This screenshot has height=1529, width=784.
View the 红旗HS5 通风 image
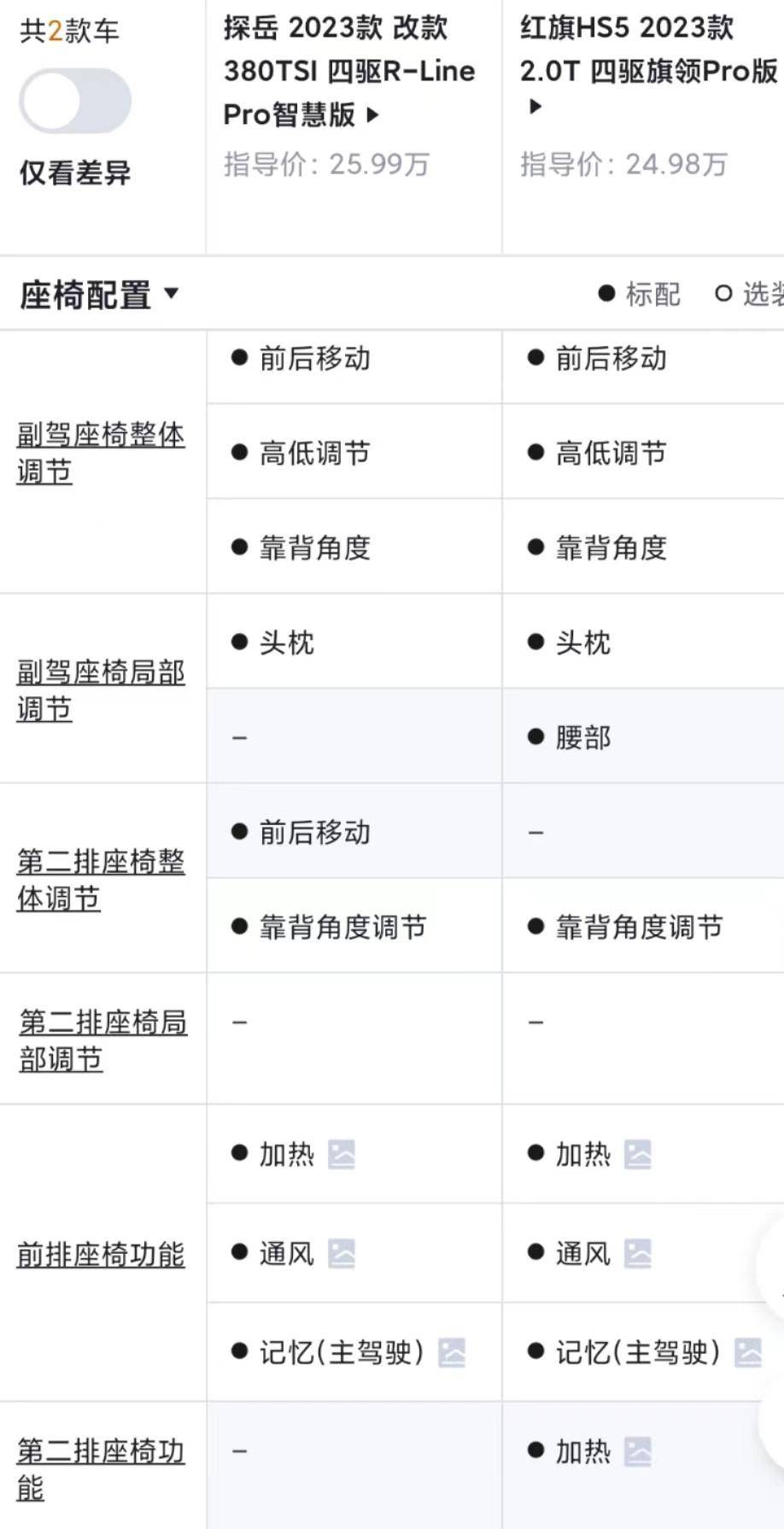click(x=638, y=1254)
